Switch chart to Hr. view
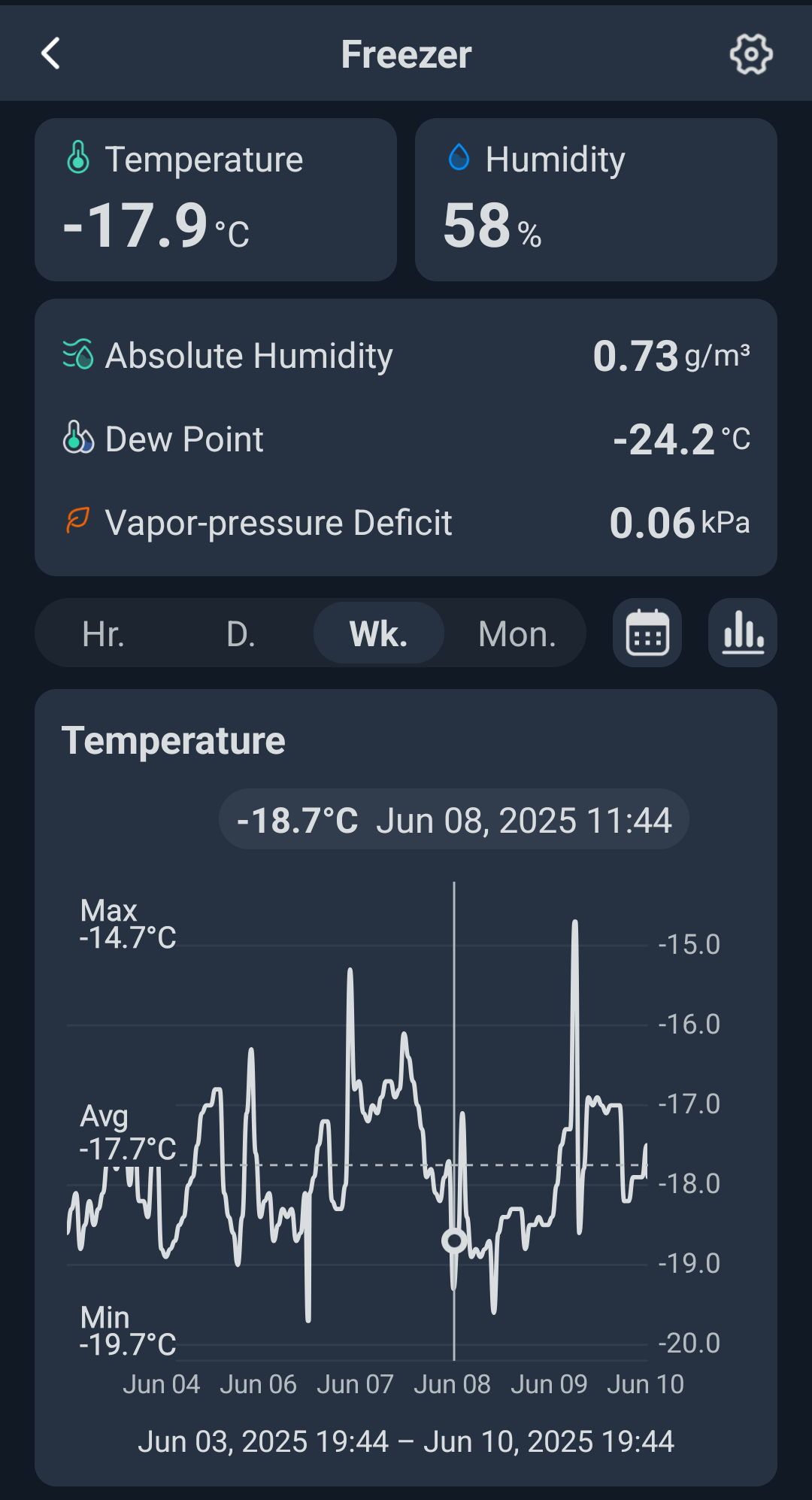 pos(103,634)
